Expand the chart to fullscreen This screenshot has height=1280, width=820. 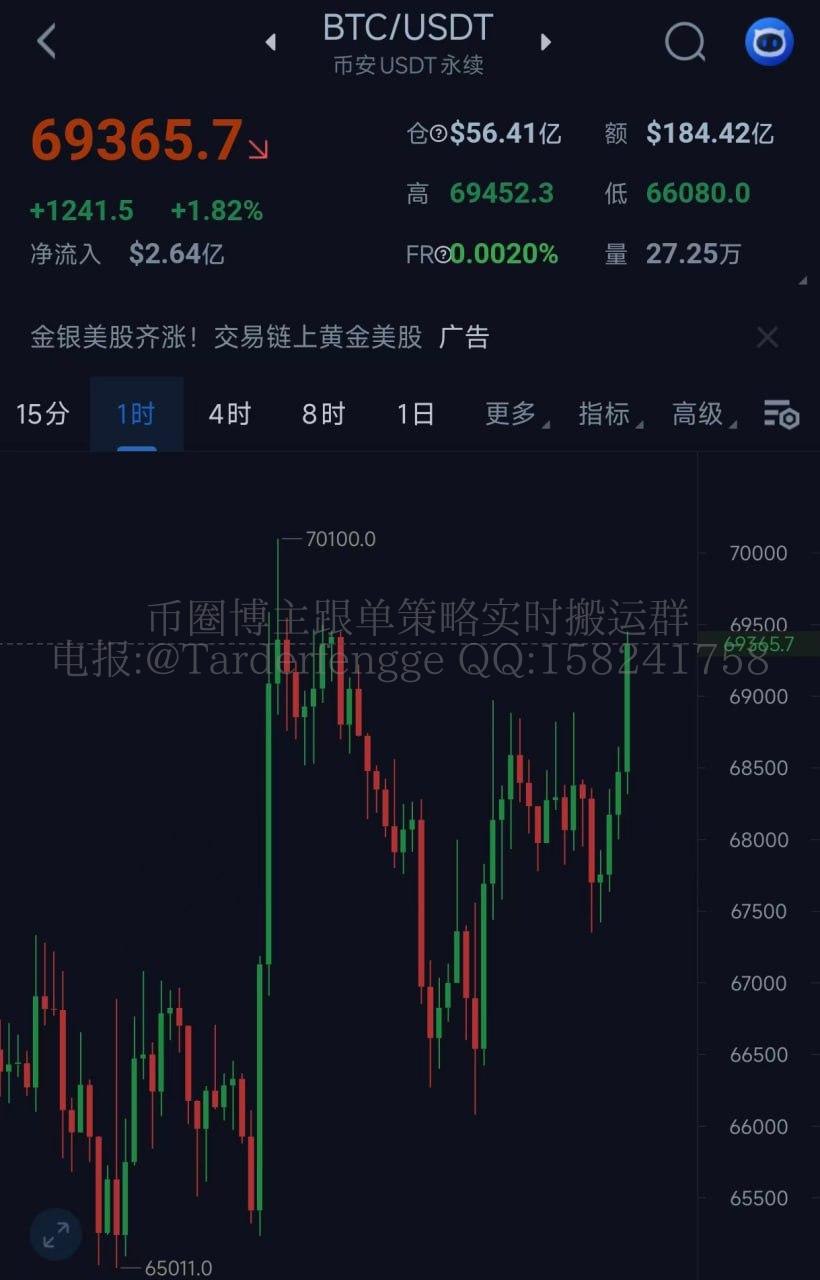point(56,1234)
